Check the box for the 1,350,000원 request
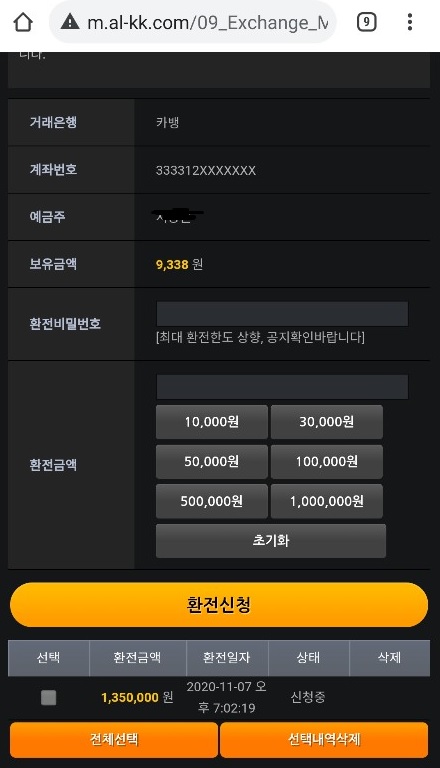The height and width of the screenshot is (768, 440). (49, 697)
